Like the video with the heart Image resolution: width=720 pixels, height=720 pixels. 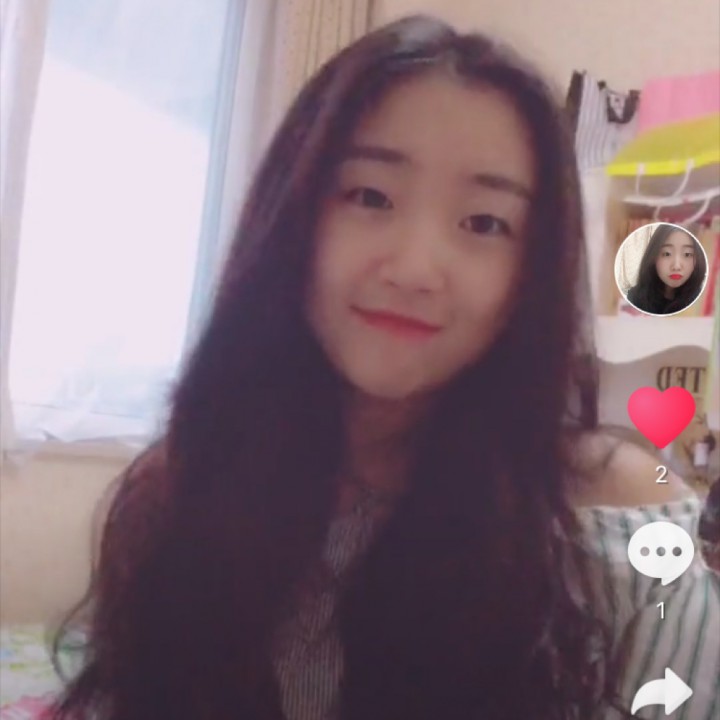point(661,415)
